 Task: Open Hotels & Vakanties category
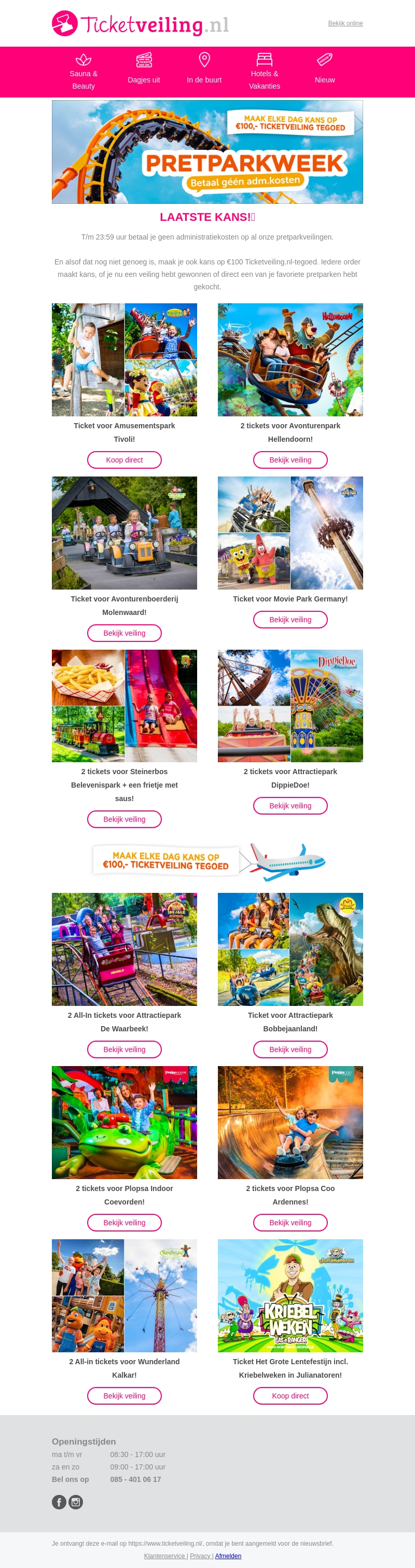(265, 72)
